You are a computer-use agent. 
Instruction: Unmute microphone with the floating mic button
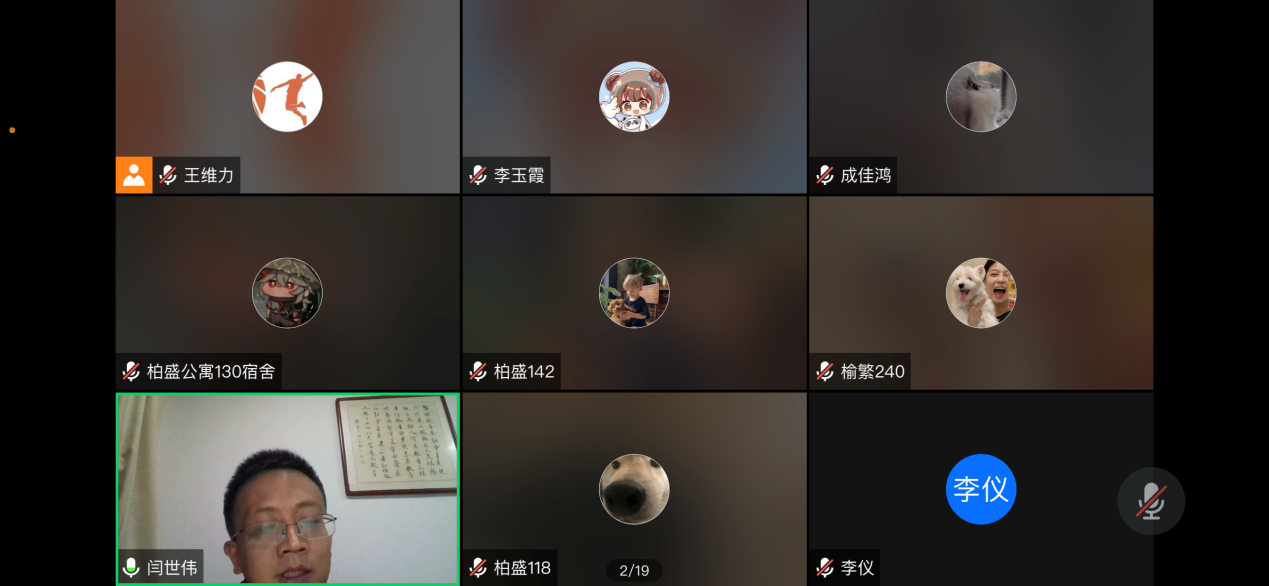(x=1151, y=501)
